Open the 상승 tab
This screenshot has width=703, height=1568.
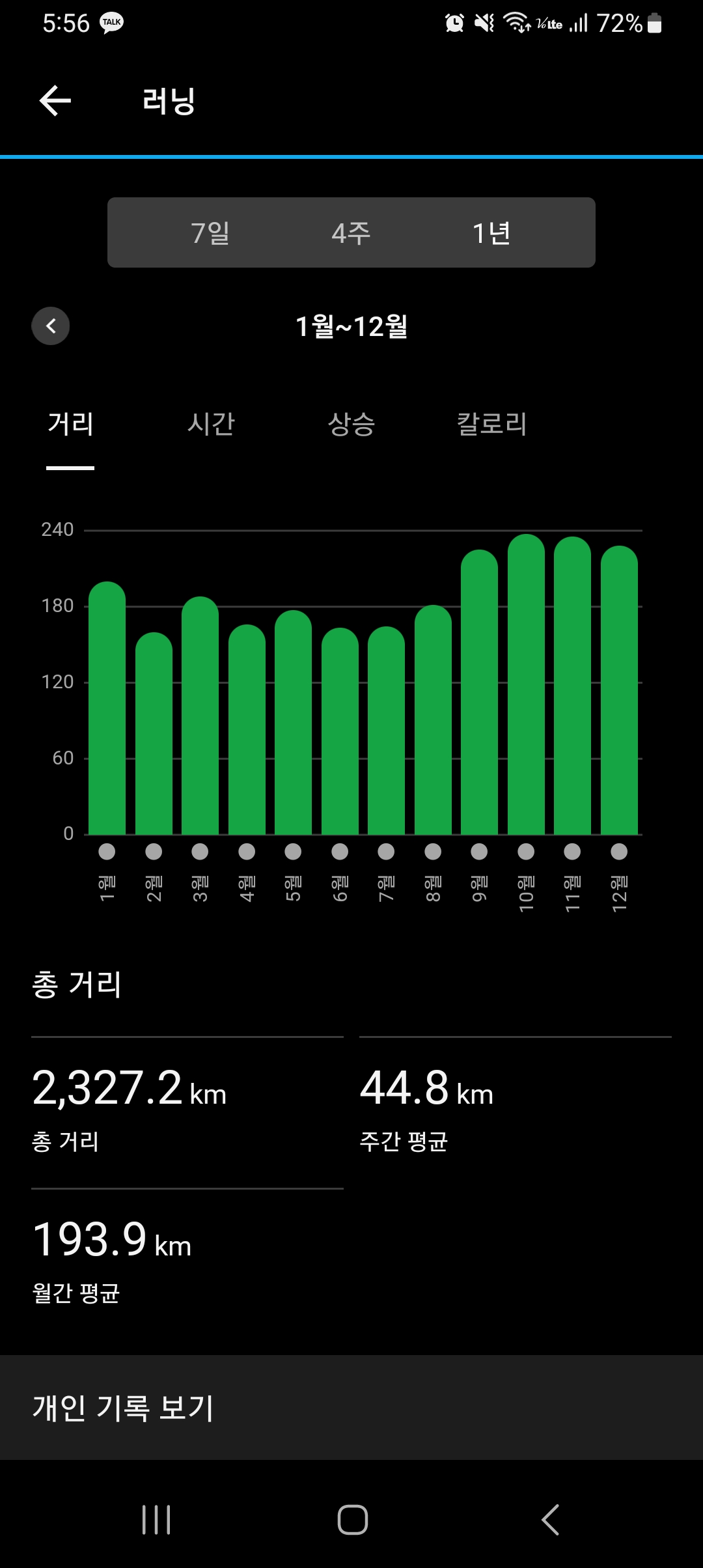pos(351,424)
